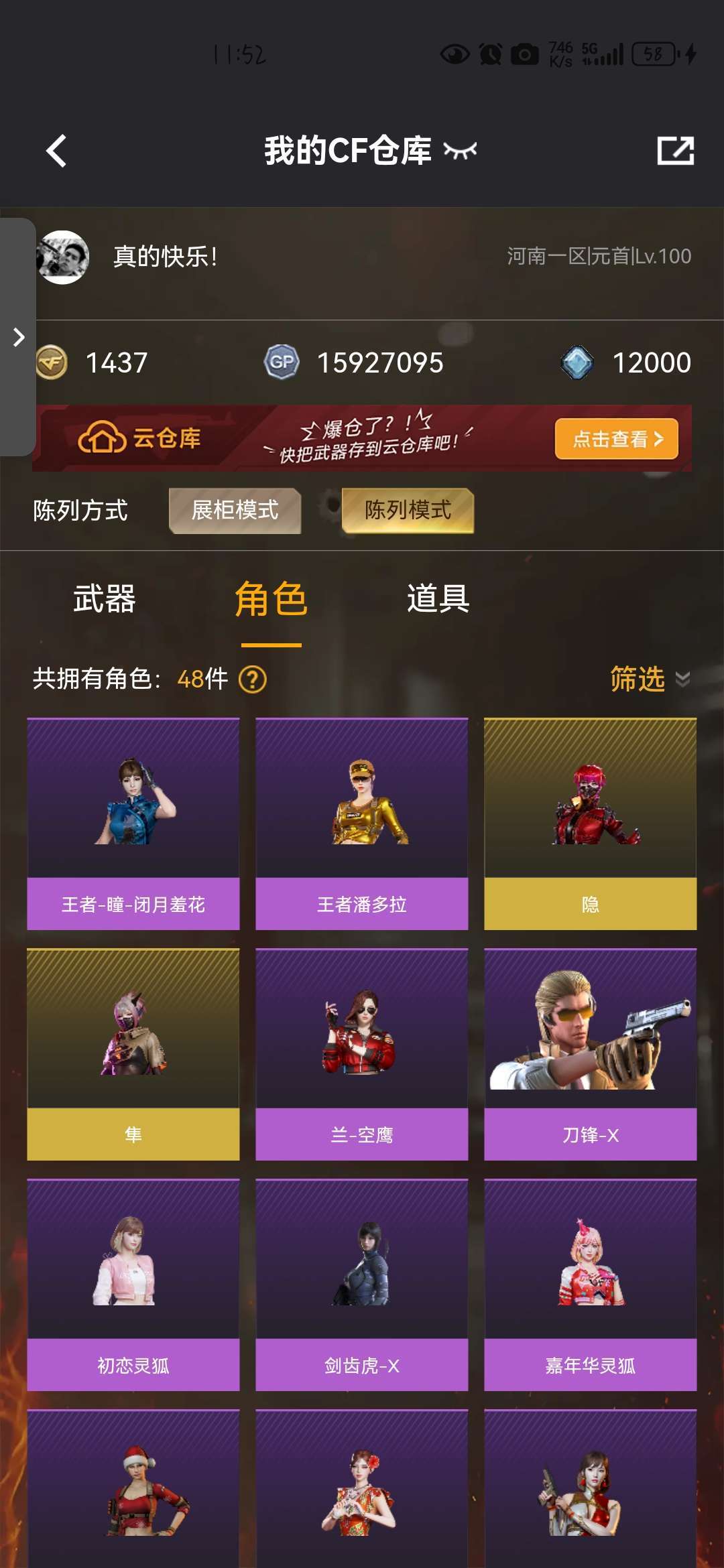This screenshot has height=1568, width=724.
Task: Expand the left side drawer arrow
Action: [x=18, y=337]
